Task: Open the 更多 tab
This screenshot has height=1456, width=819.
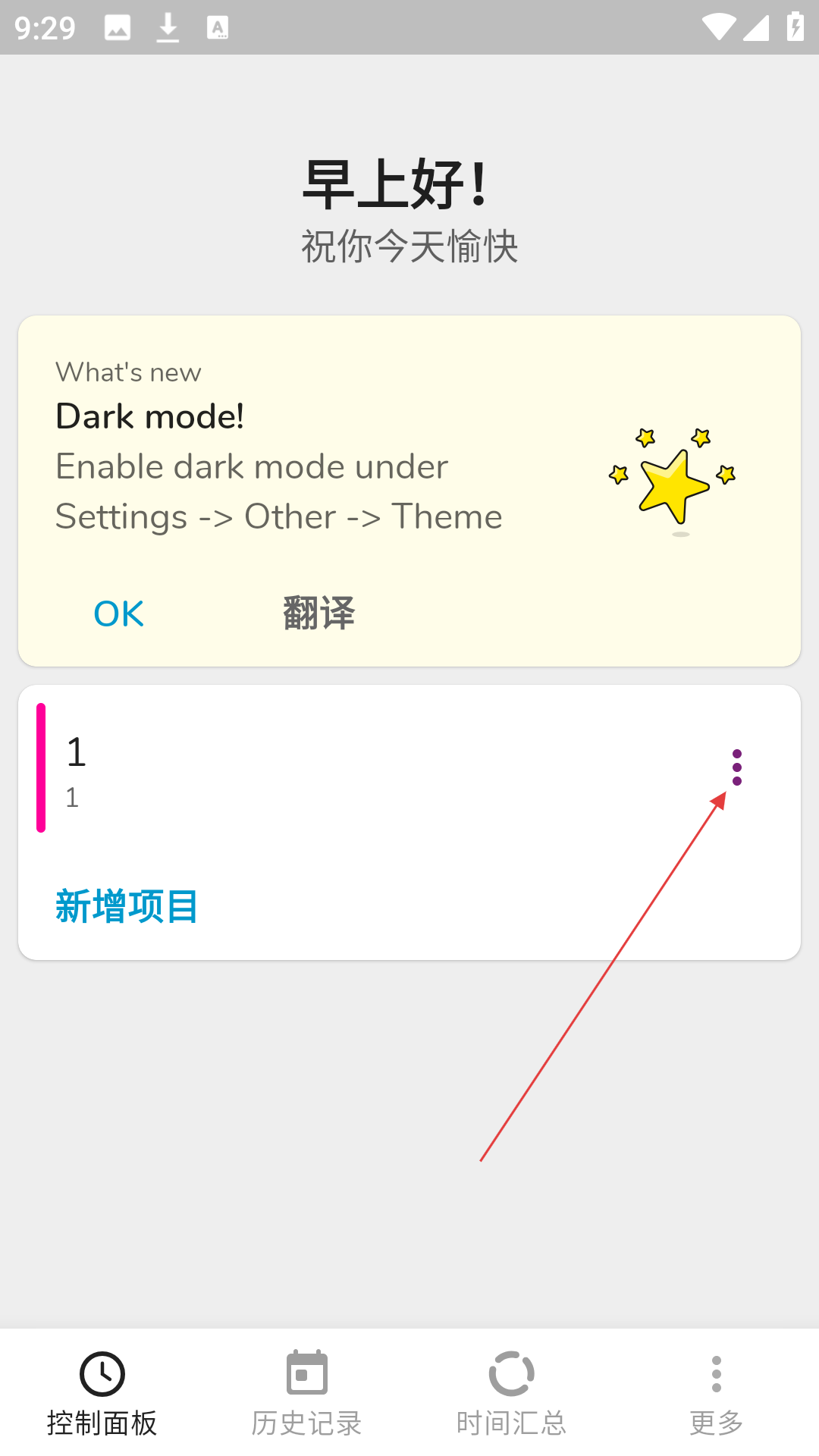Action: click(x=717, y=1394)
